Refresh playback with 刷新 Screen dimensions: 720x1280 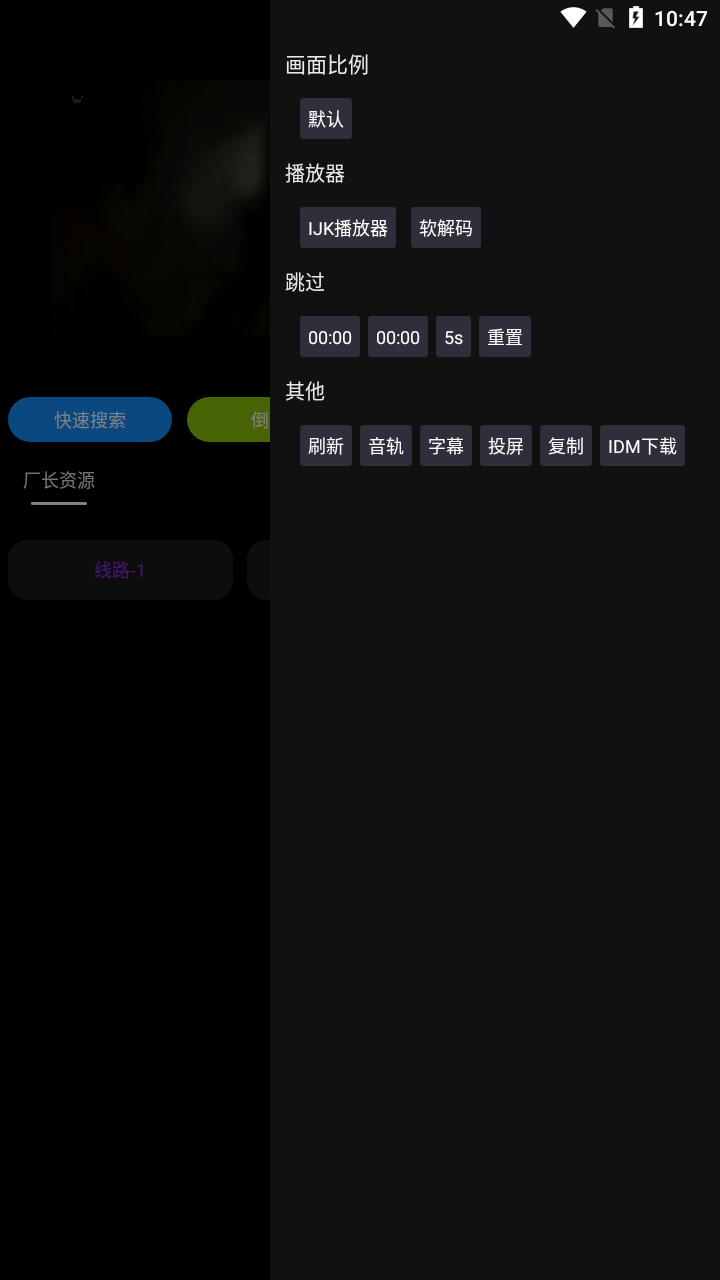[x=326, y=446]
